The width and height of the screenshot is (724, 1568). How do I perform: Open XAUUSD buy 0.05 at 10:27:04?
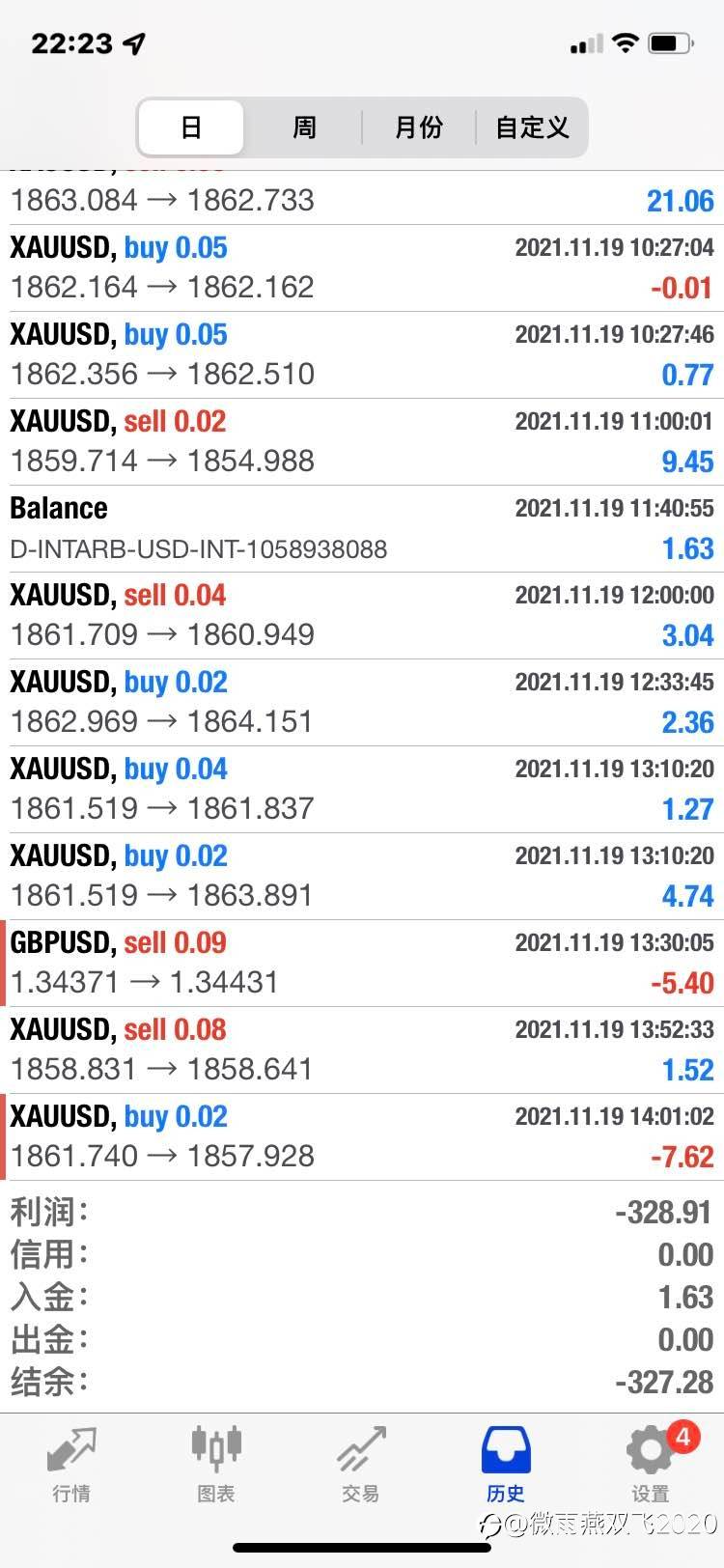362,267
